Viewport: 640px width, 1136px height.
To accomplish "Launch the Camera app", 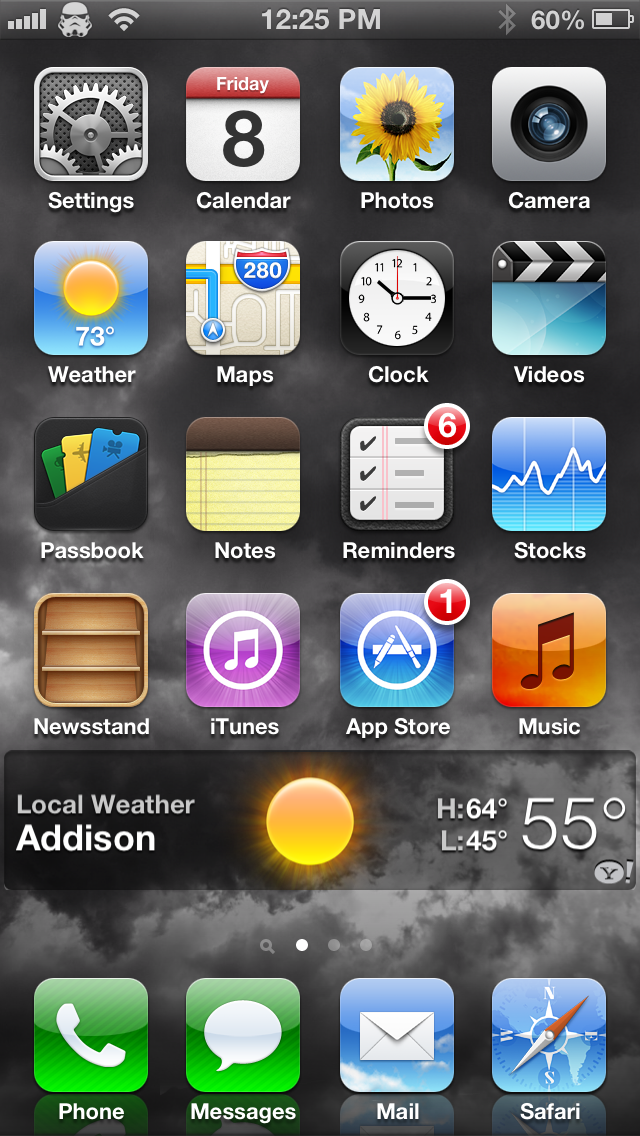I will (x=549, y=124).
